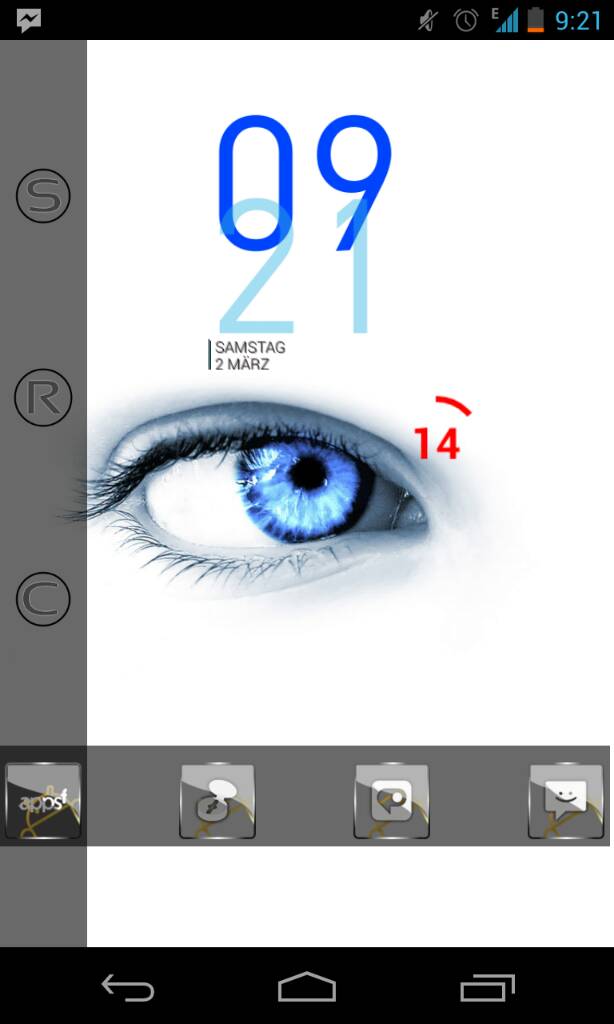Tap the circled C shortcut icon

tap(43, 599)
